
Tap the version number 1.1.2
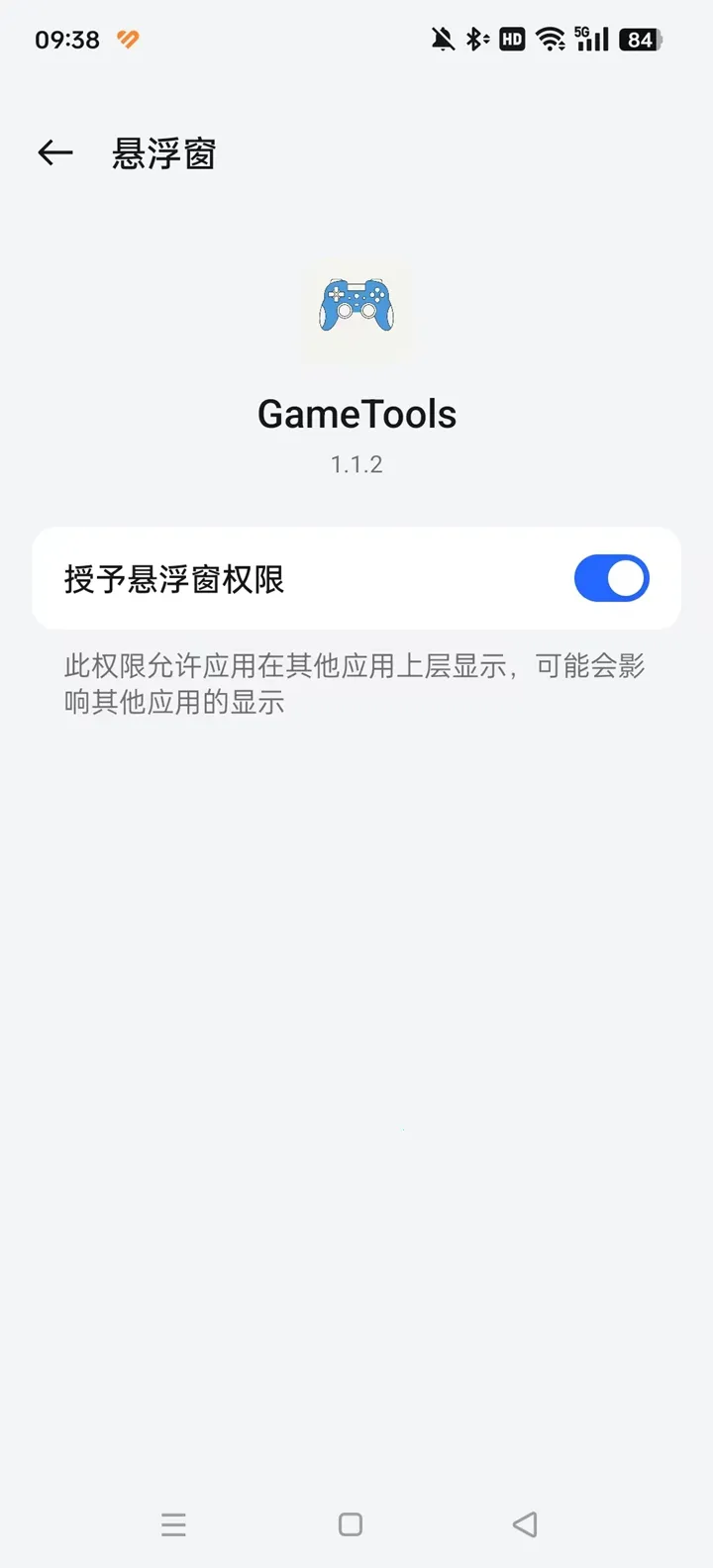click(x=356, y=464)
